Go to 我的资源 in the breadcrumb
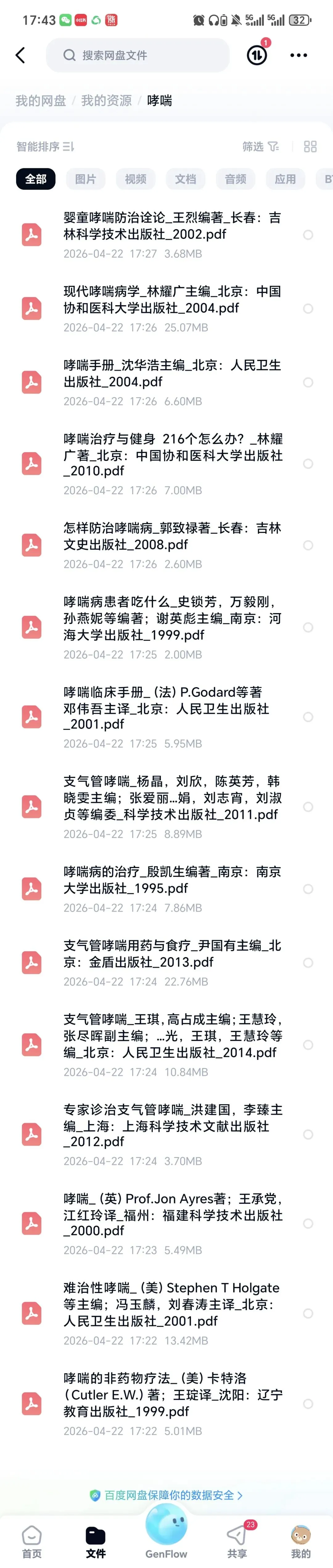 [x=107, y=100]
